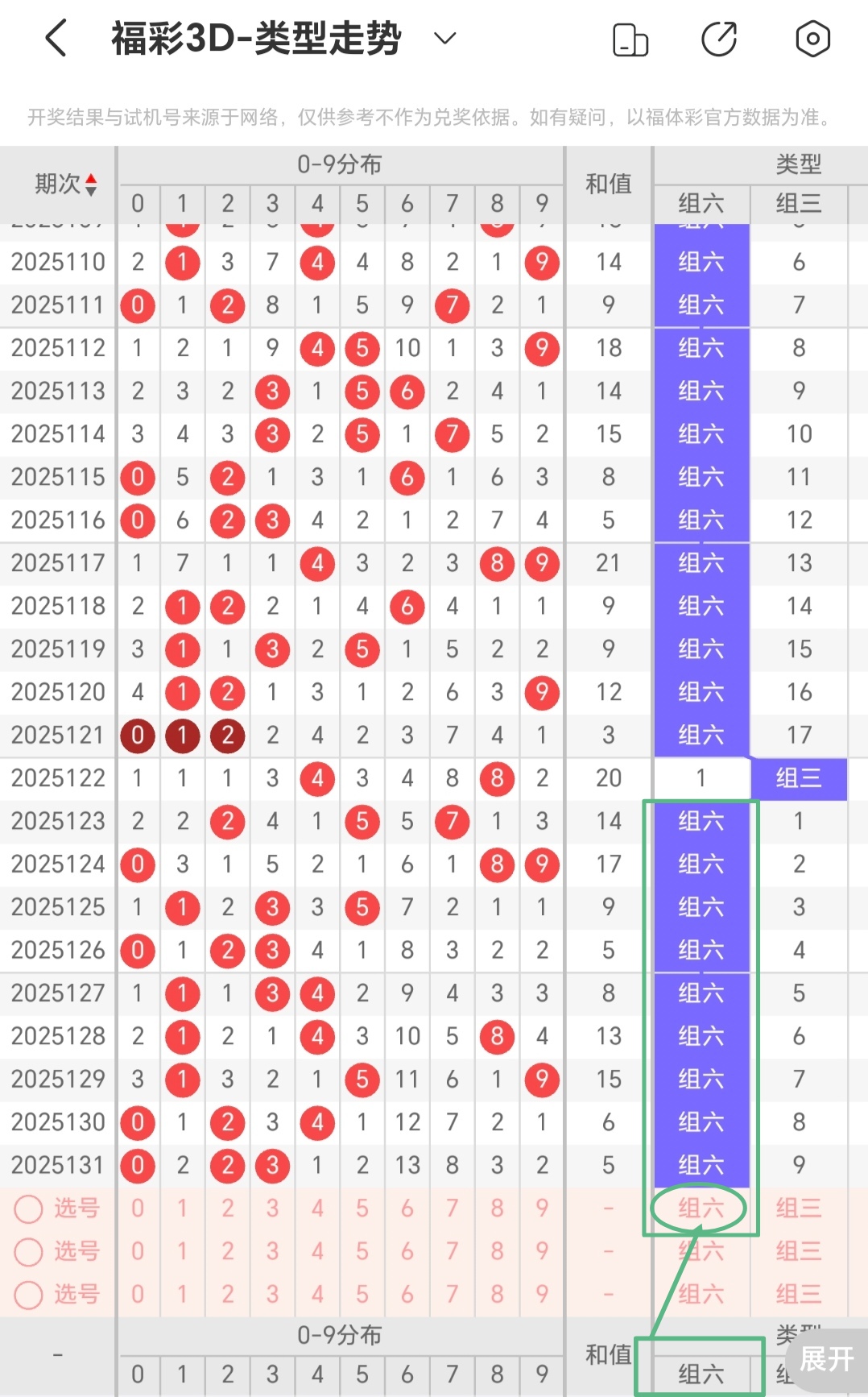Tap the device screen-switch icon
The height and width of the screenshot is (1397, 868).
630,39
